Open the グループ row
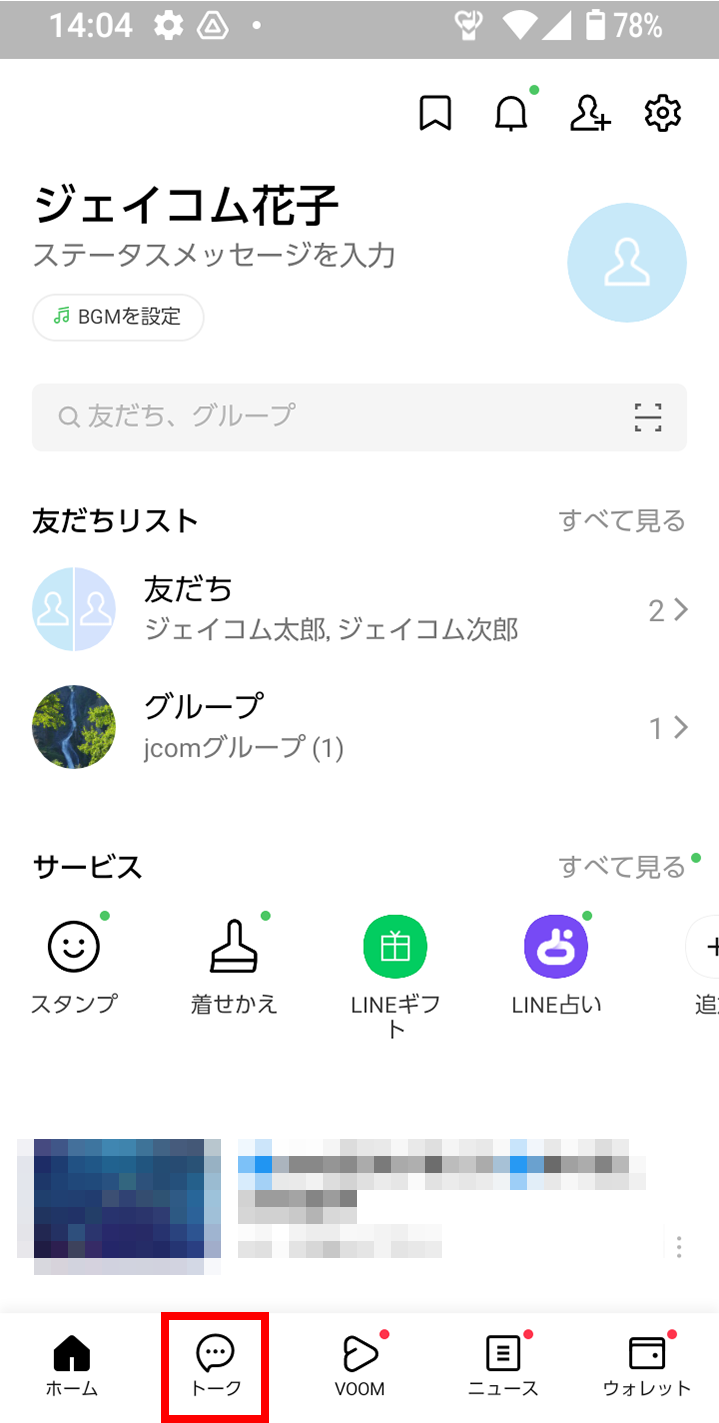The image size is (719, 1423). pyautogui.click(x=359, y=727)
